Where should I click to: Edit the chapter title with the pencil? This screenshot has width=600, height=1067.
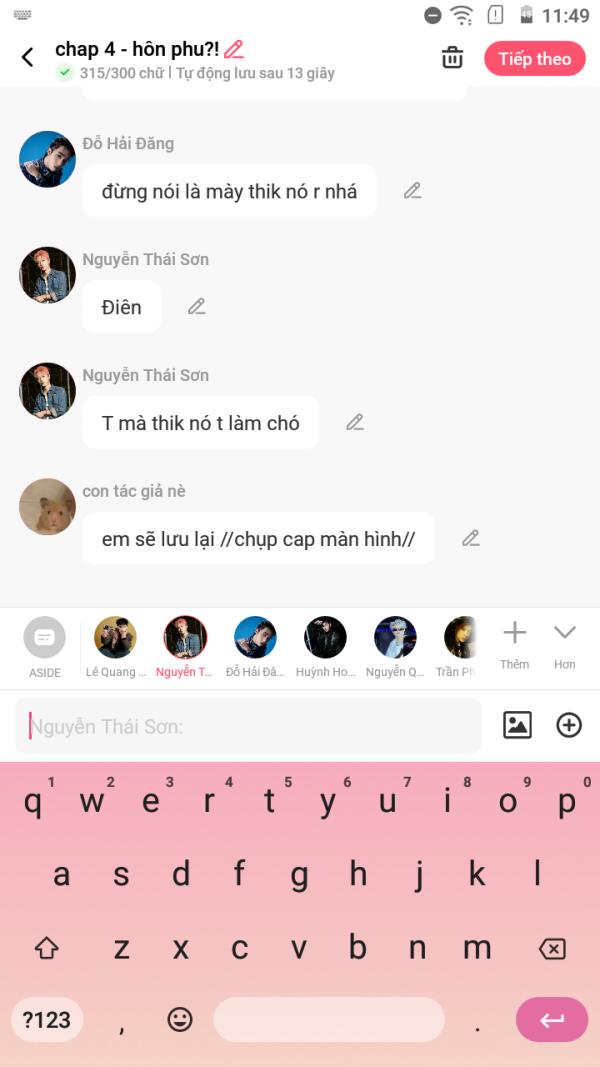point(233,49)
